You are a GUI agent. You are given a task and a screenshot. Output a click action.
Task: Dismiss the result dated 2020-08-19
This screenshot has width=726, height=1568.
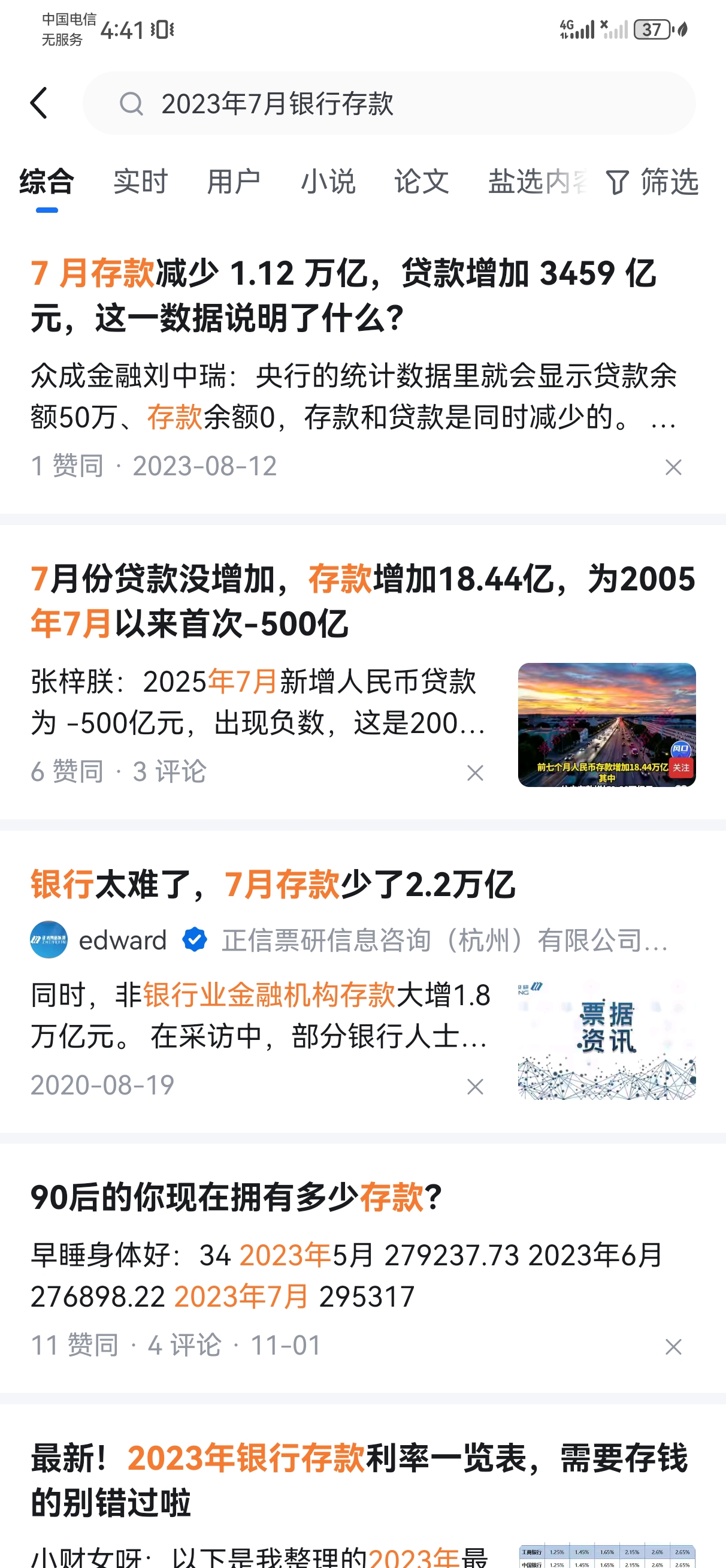coord(475,1087)
